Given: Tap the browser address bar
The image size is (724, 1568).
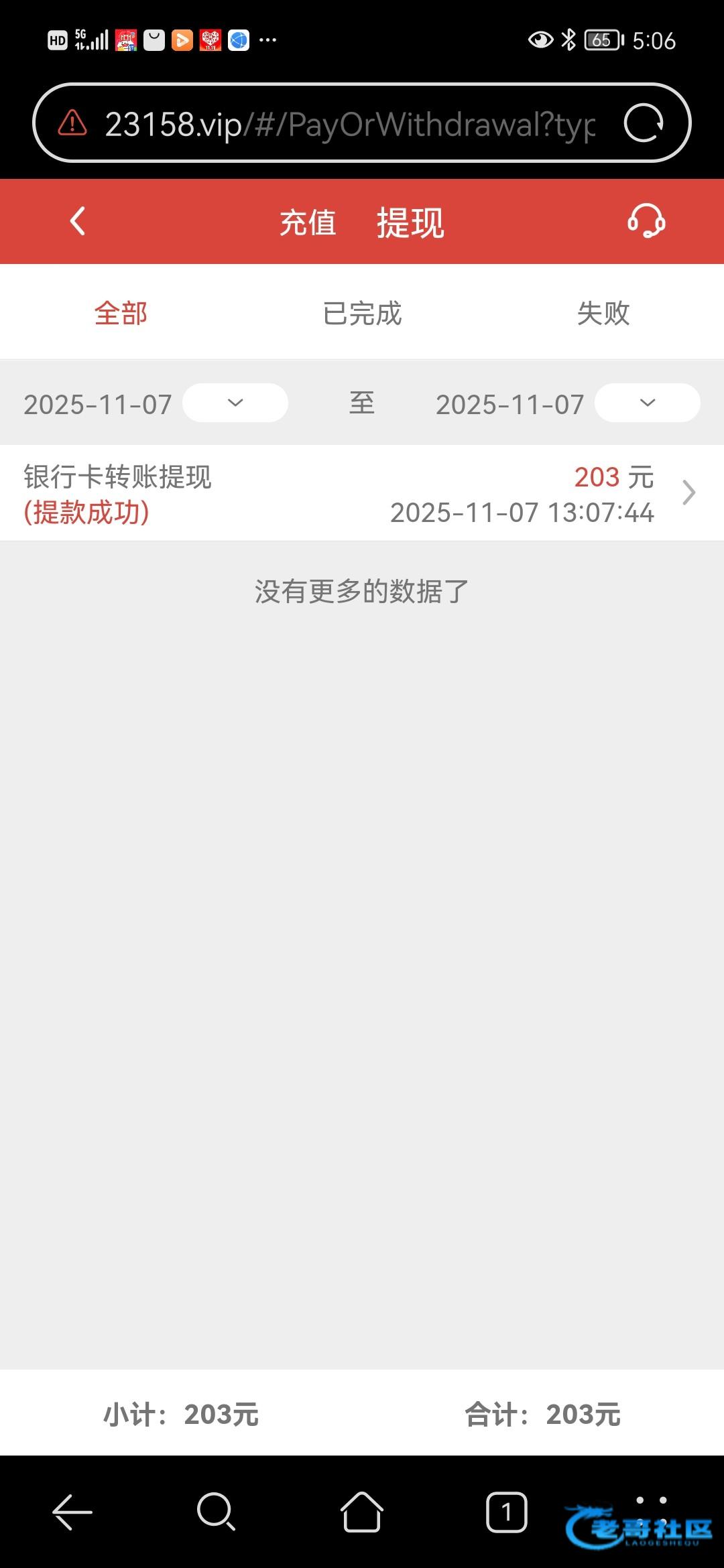Looking at the screenshot, I should coord(349,123).
